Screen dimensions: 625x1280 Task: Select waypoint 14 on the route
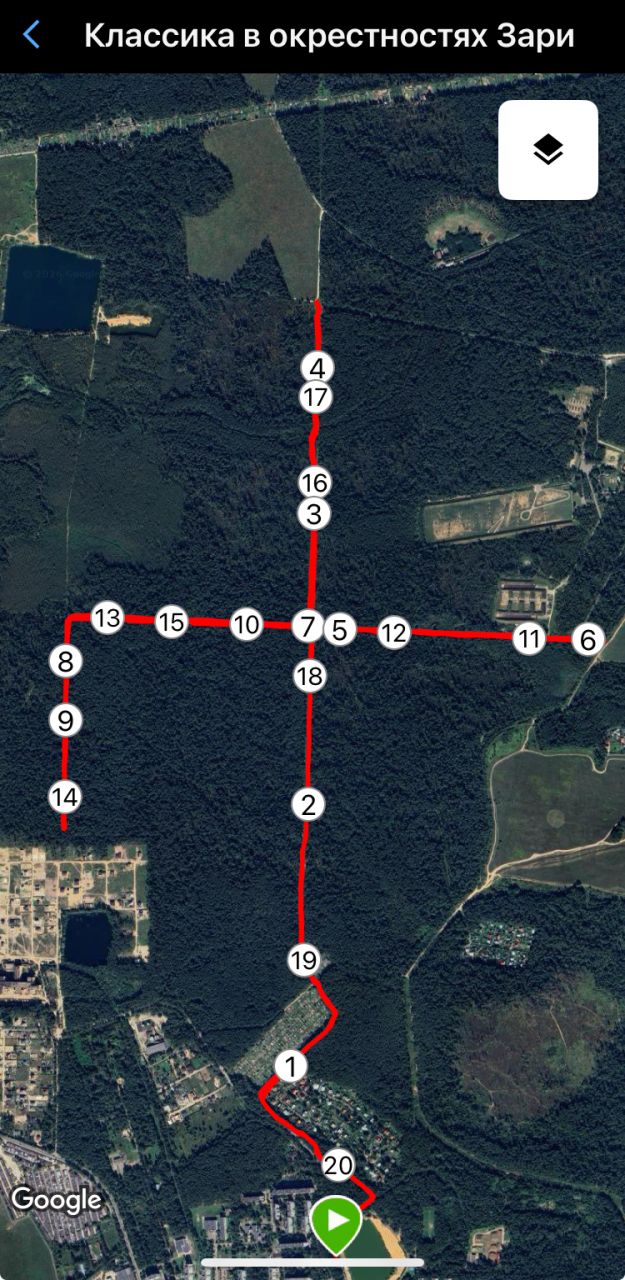click(x=65, y=797)
